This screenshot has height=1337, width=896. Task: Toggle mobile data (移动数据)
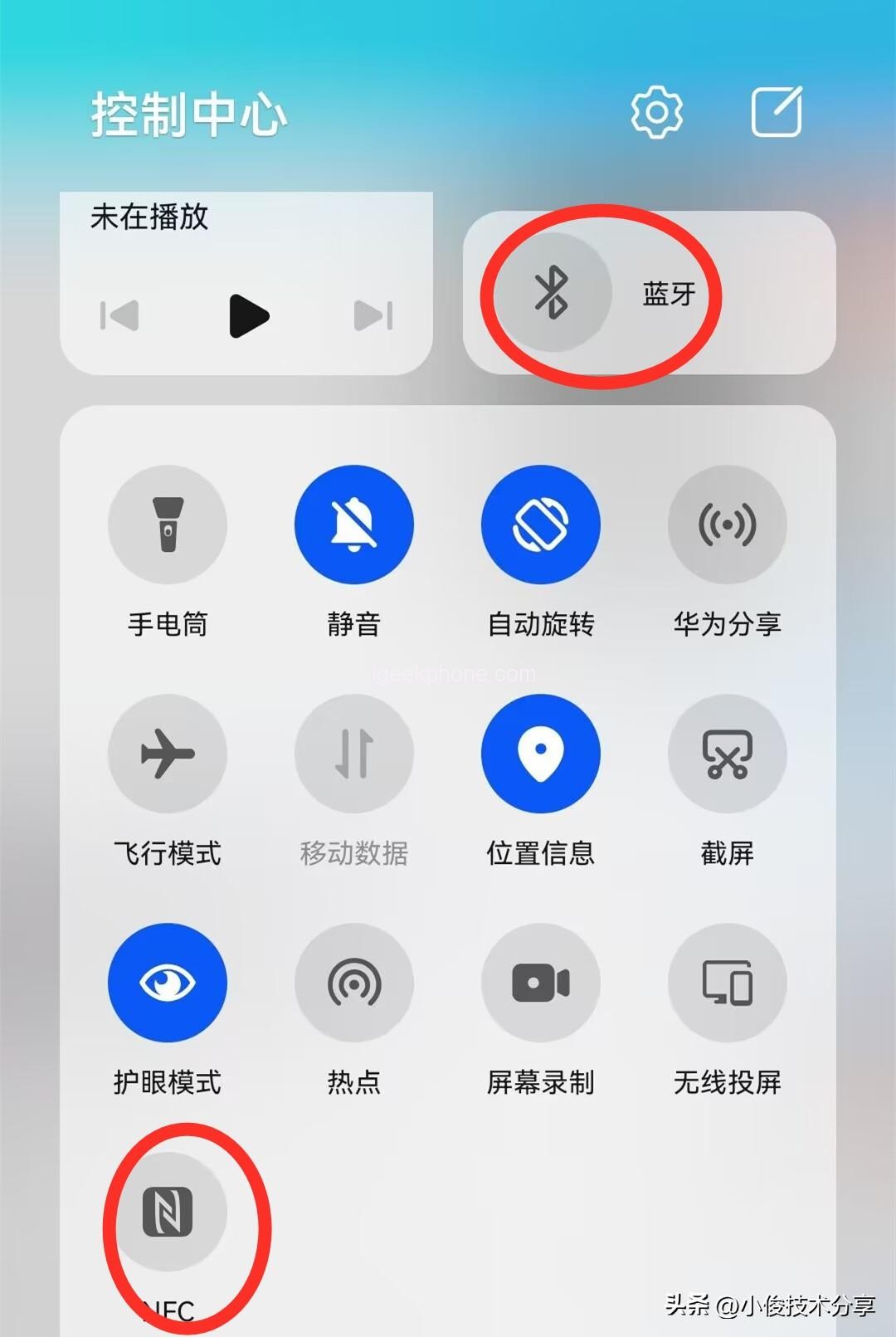(x=354, y=754)
